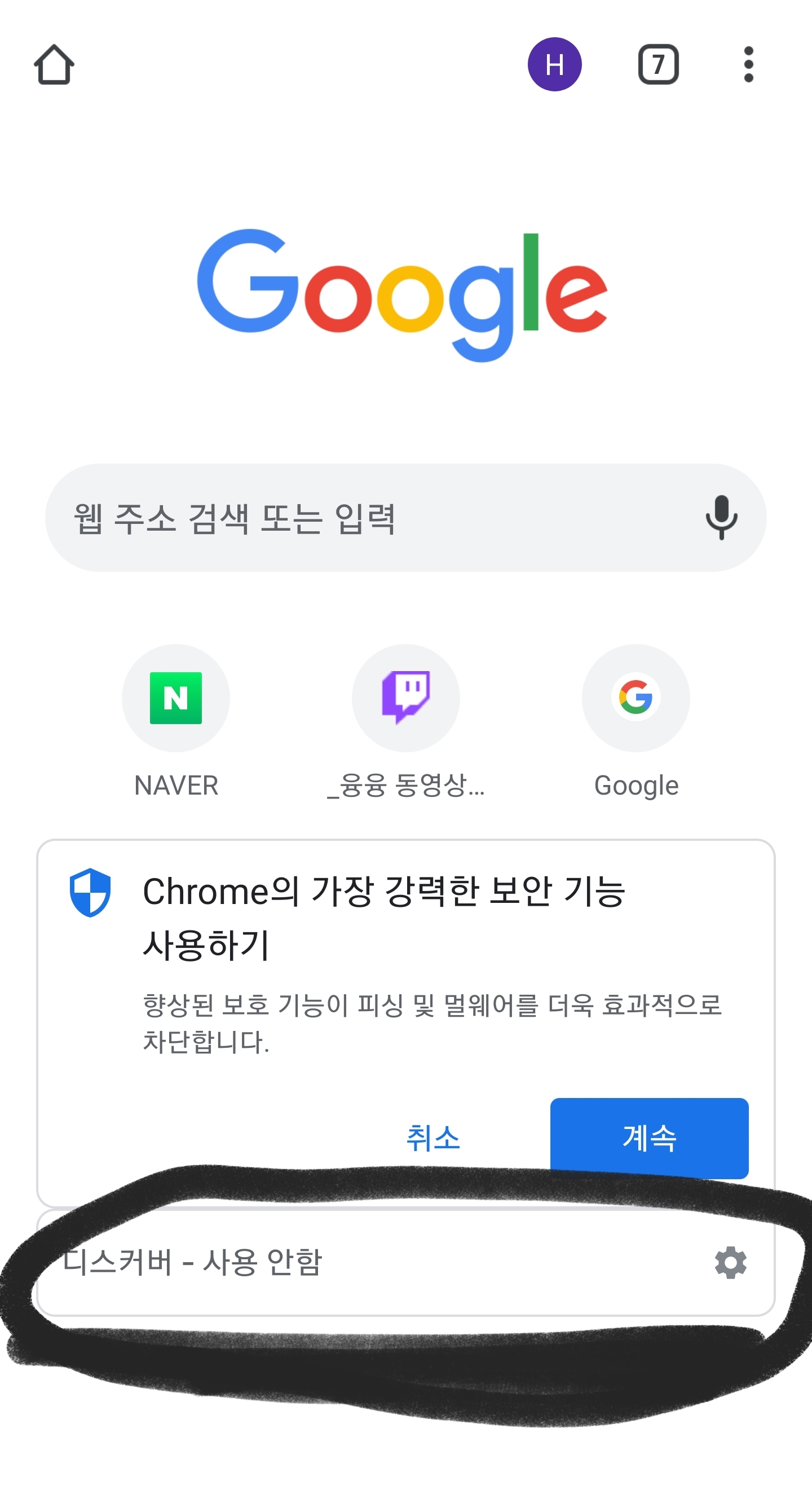The width and height of the screenshot is (812, 1508).
Task: Open the Twitch _융융 동영상 shortcut
Action: tap(405, 721)
